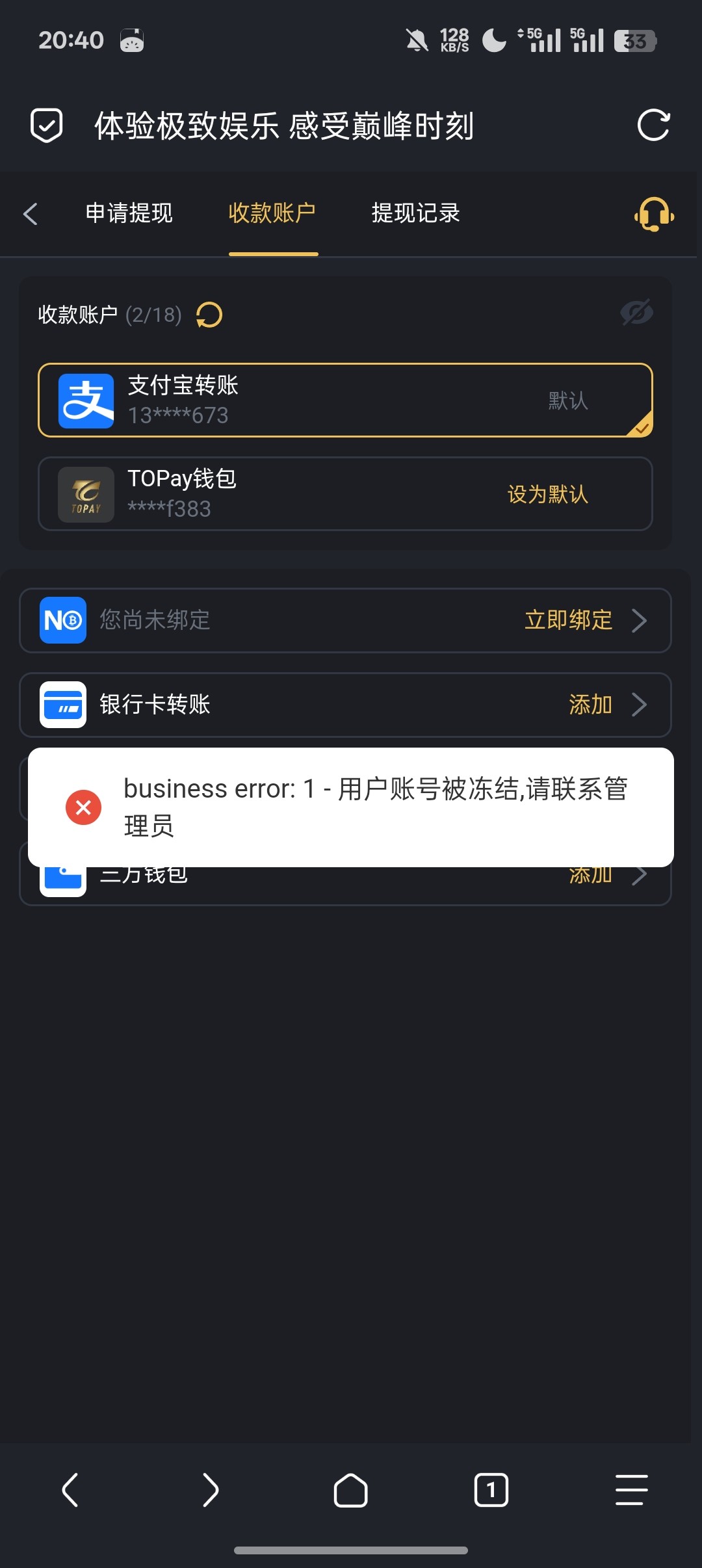The image size is (702, 1568).
Task: Click the Alipay (支付宝) icon
Action: [85, 400]
